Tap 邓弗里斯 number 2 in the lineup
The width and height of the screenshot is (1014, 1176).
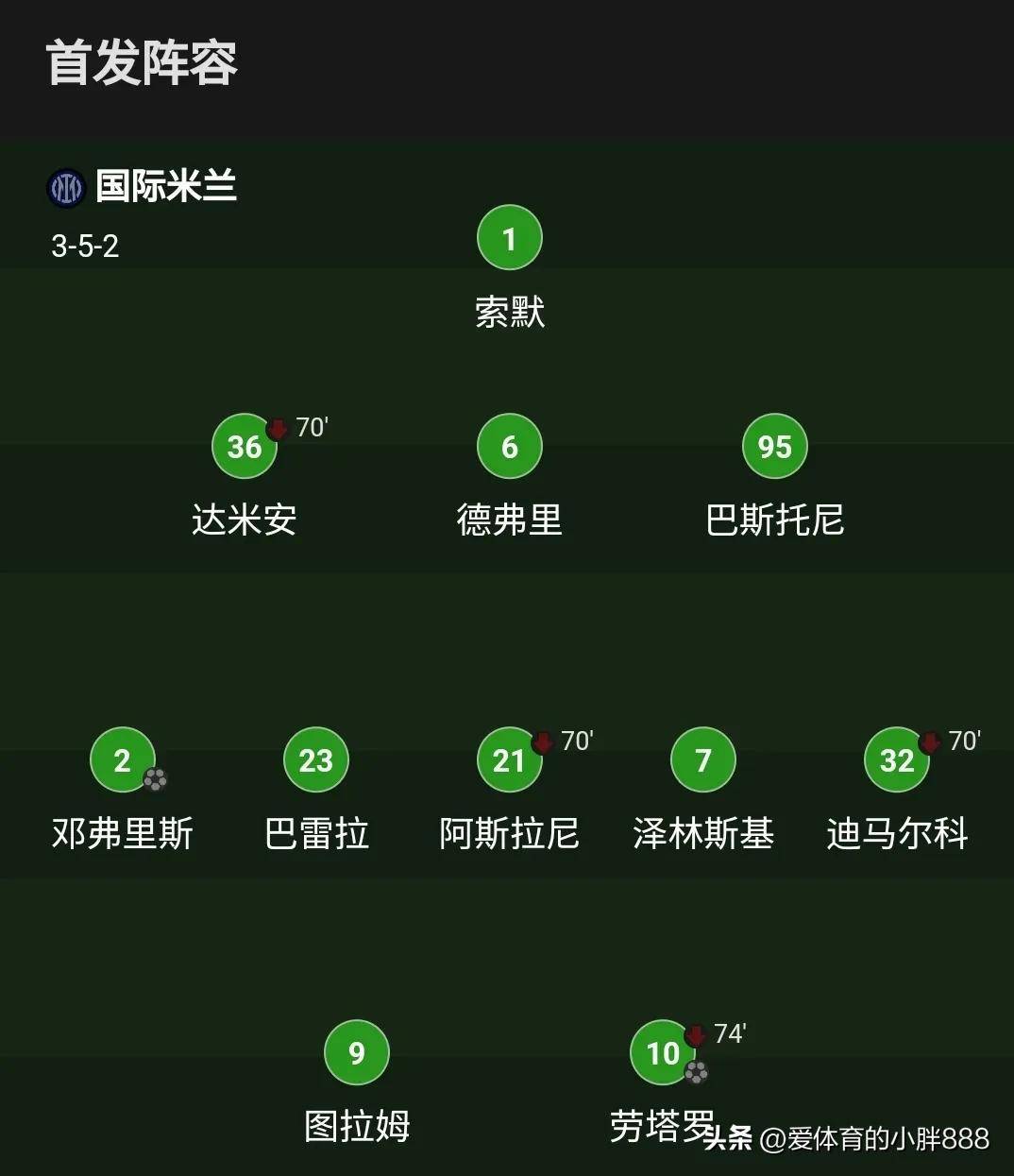pyautogui.click(x=123, y=760)
